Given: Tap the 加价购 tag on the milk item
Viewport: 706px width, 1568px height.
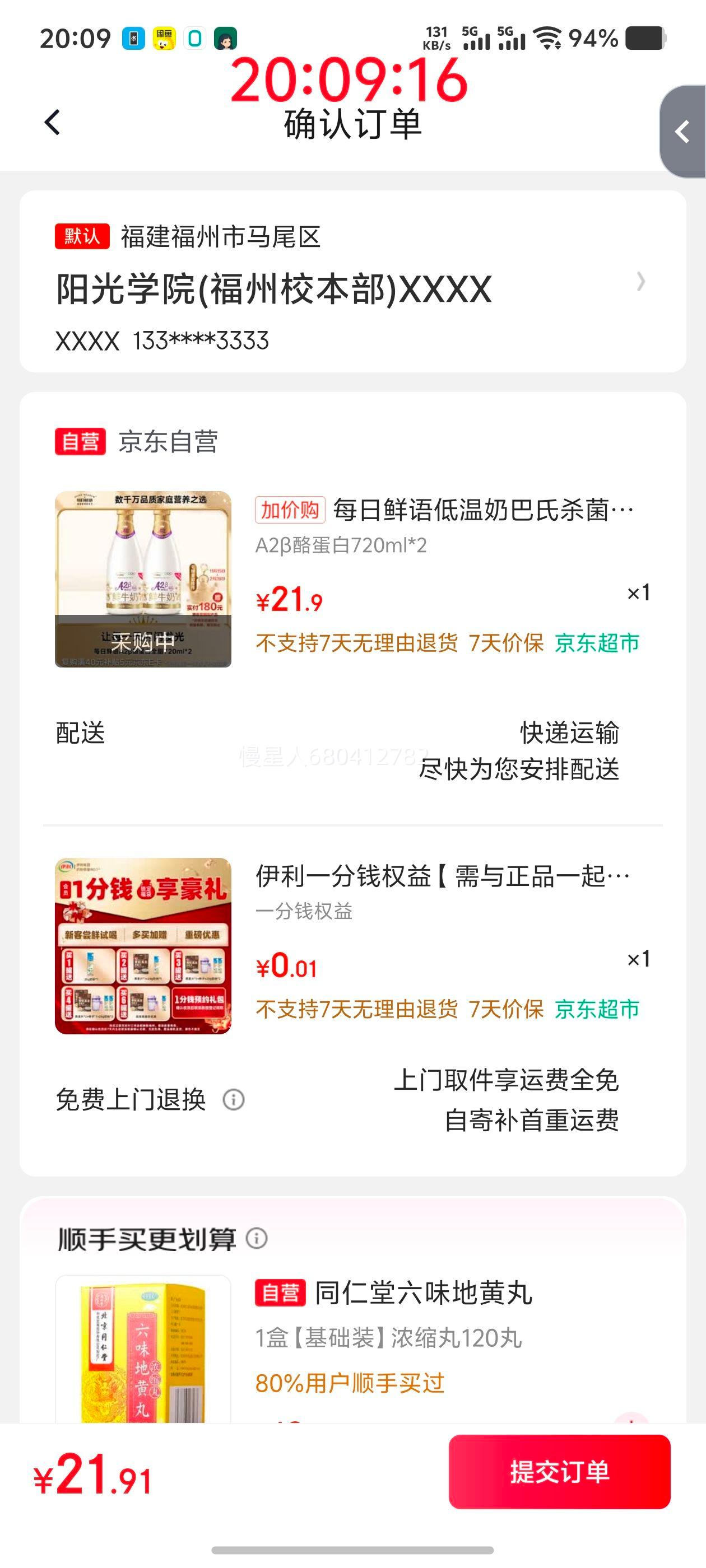Looking at the screenshot, I should 291,511.
